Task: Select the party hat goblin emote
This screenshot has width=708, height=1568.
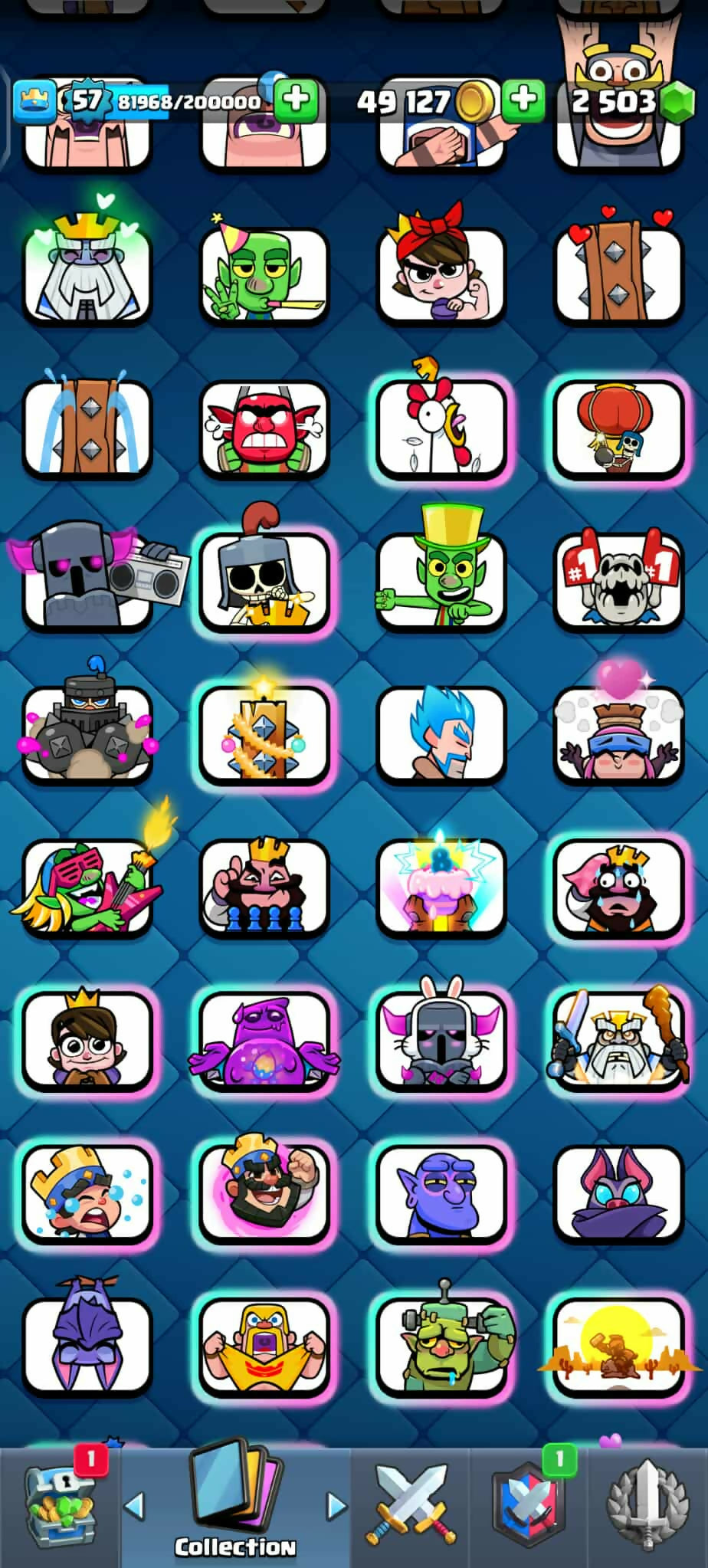Action: coord(264,276)
